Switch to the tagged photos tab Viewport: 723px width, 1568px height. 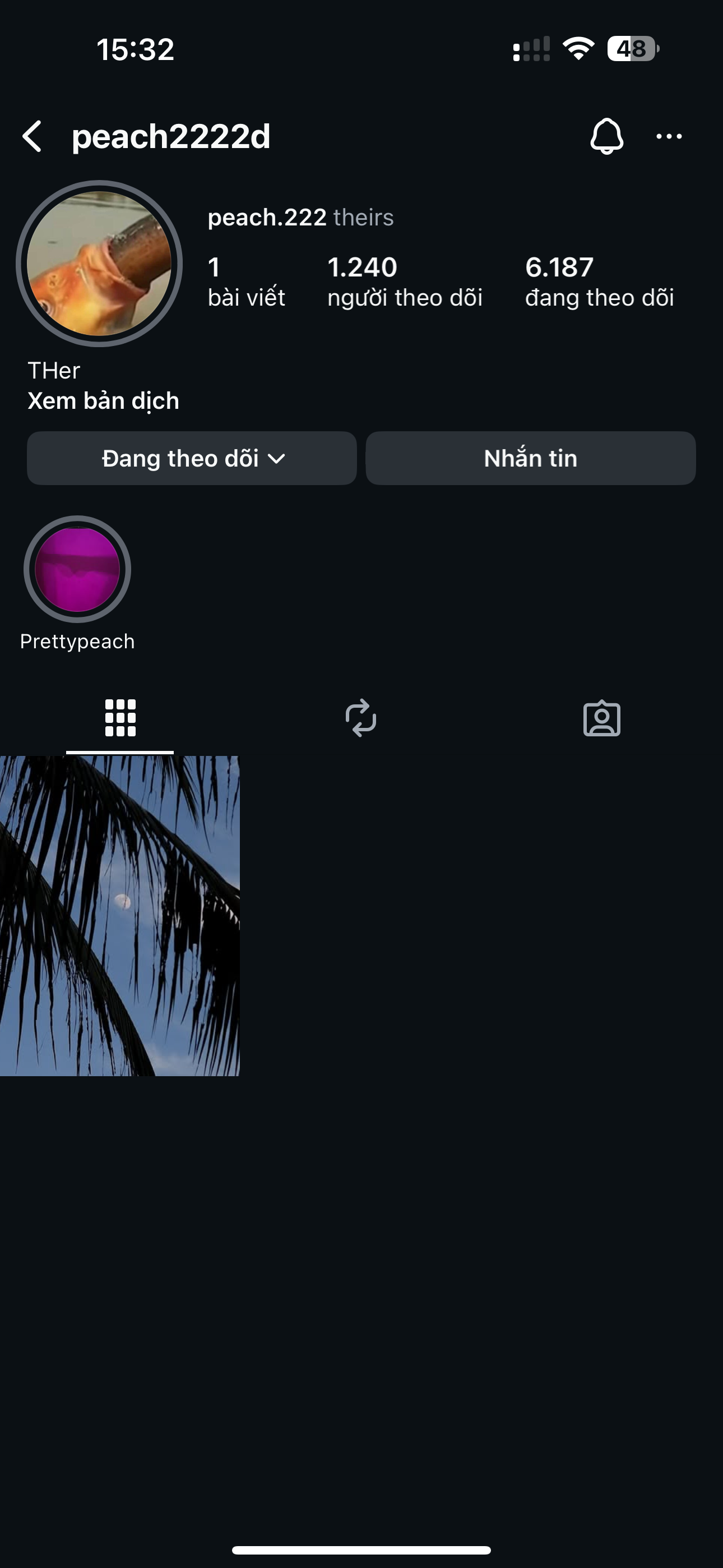(601, 718)
